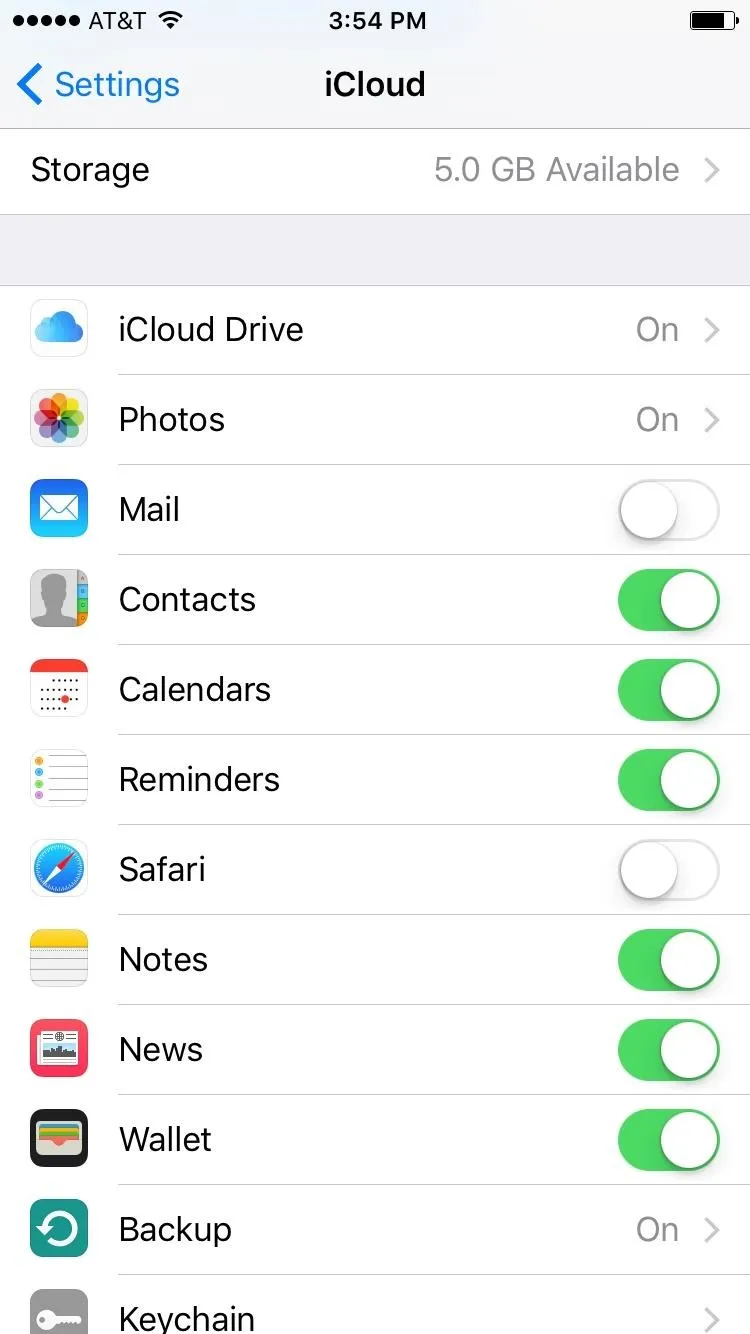Switch off Reminders syncing
Screen dimensions: 750x1334
point(668,780)
